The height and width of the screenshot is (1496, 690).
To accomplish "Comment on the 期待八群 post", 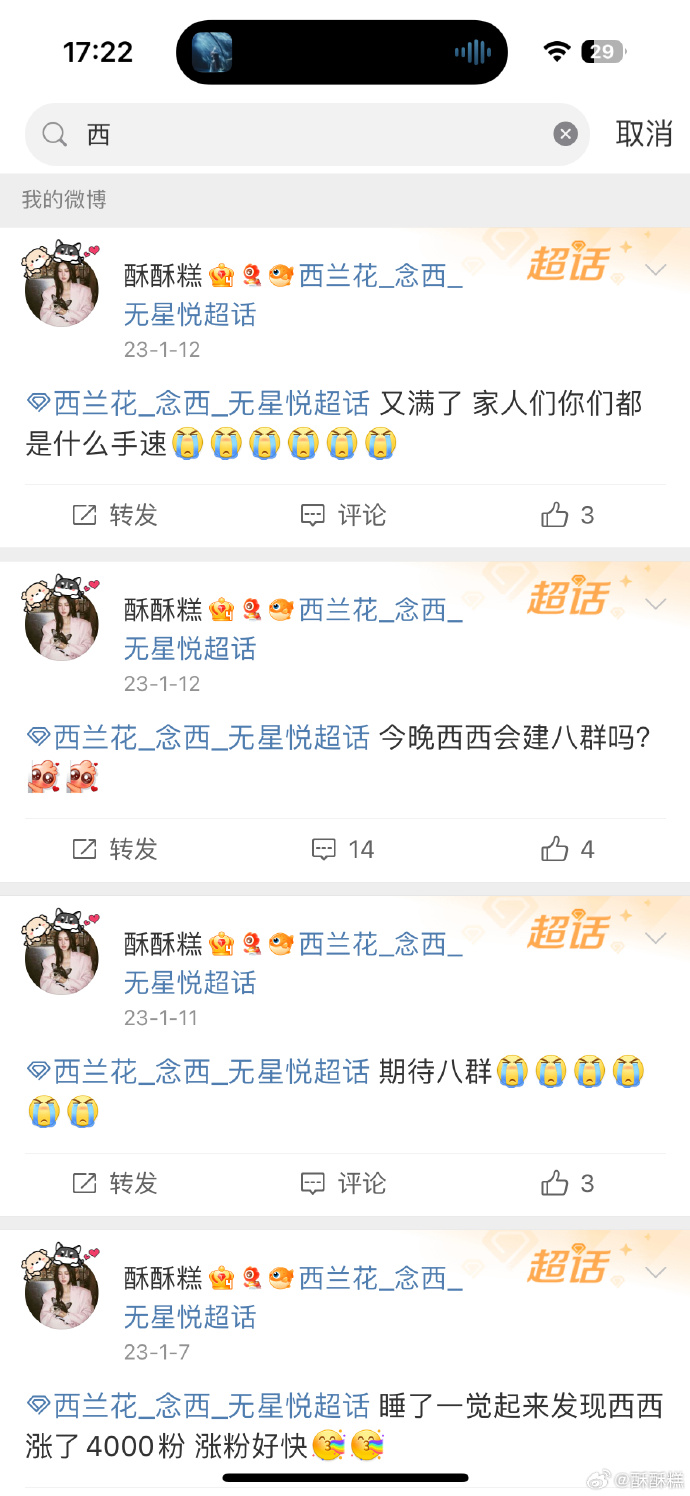I will (x=343, y=1183).
